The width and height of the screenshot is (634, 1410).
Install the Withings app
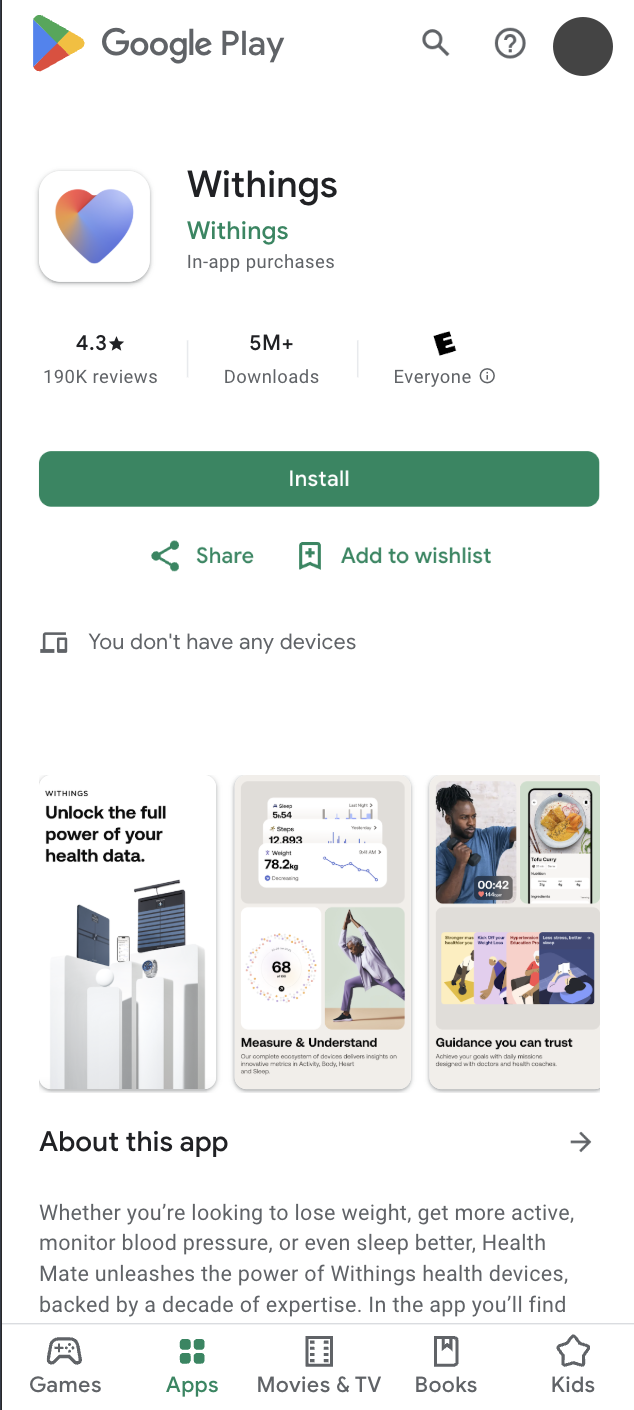click(318, 479)
